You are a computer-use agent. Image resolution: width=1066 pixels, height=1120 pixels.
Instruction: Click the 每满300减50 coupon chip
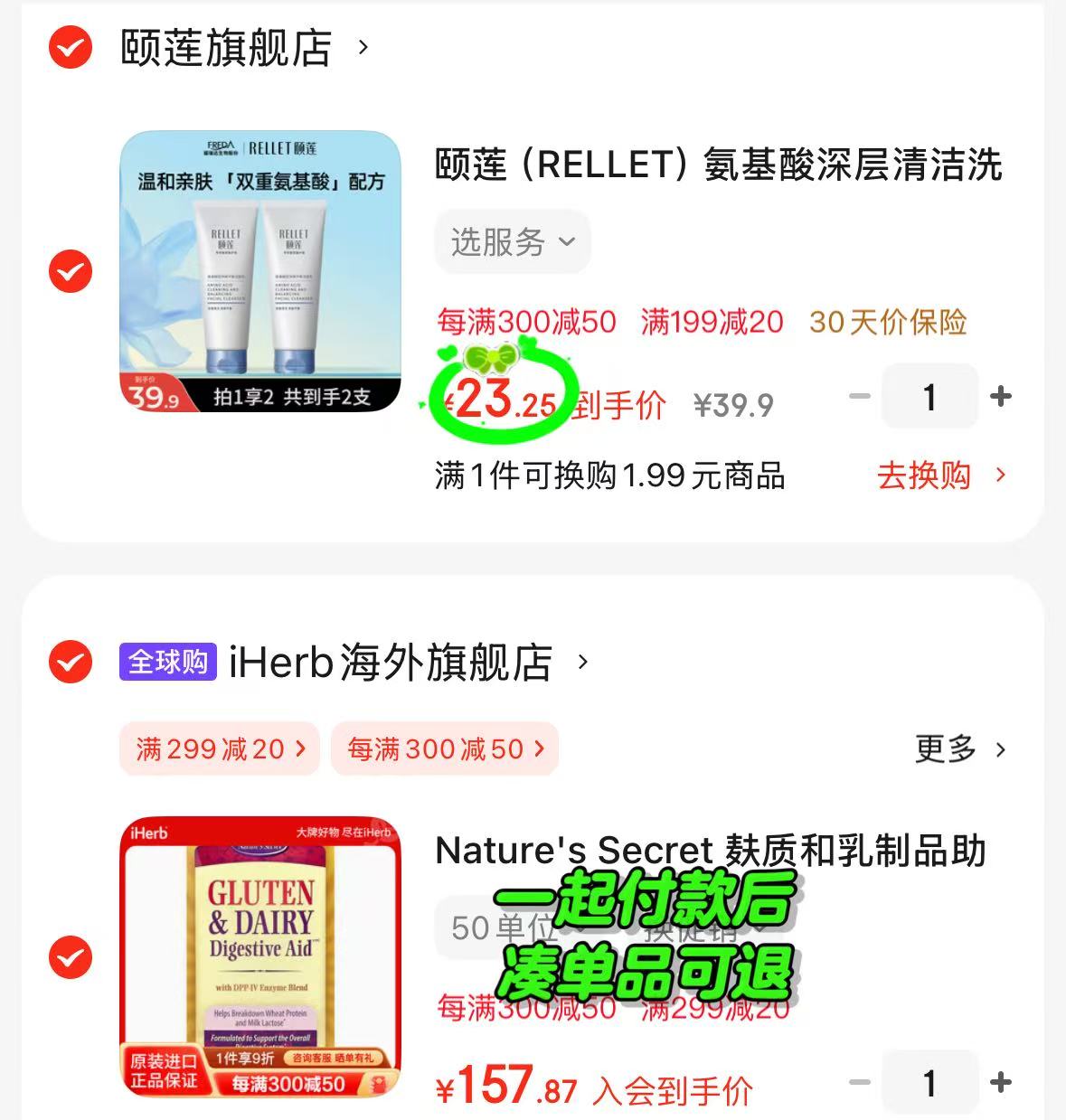(x=445, y=748)
